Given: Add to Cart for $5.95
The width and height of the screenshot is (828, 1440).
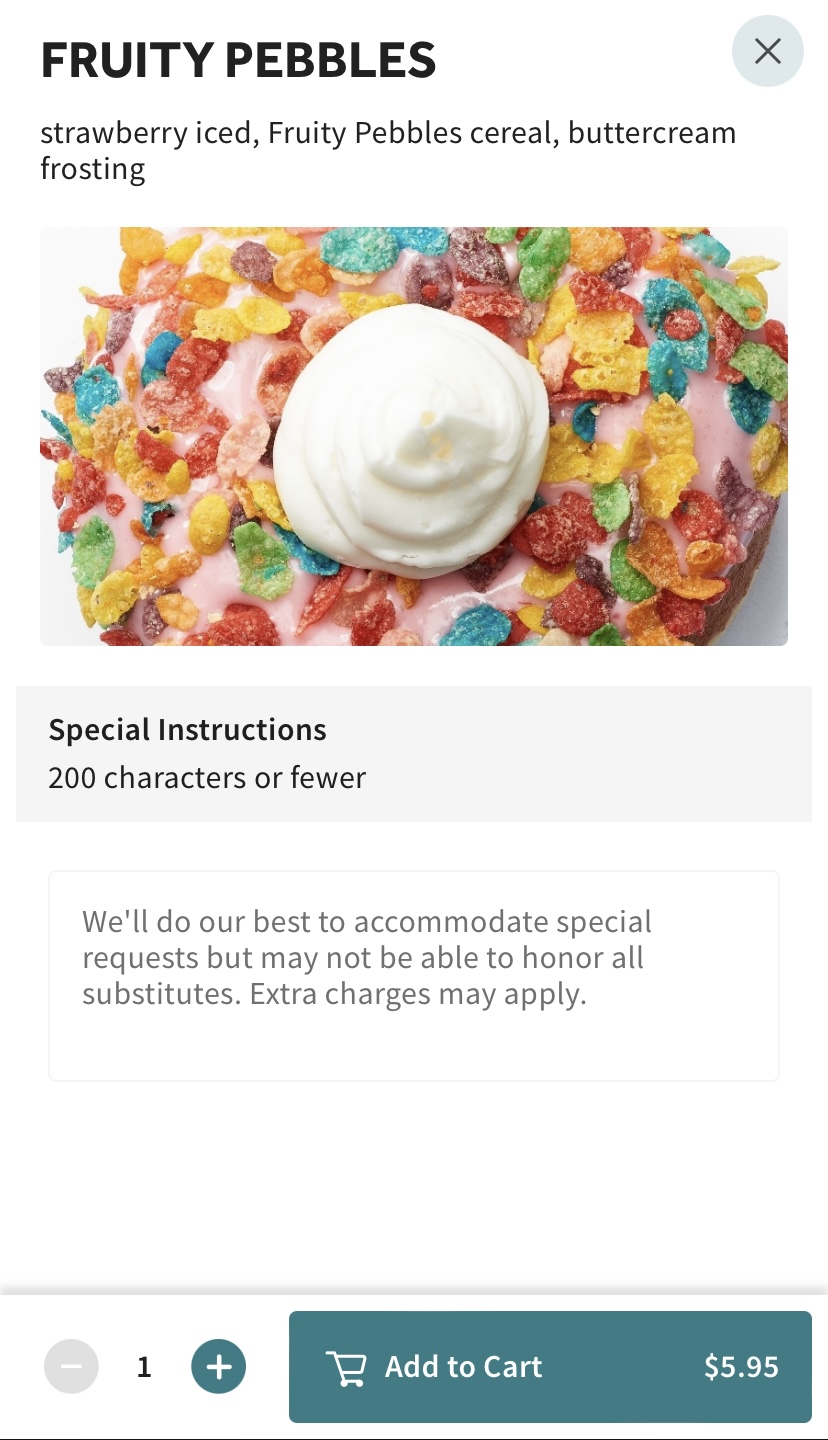Looking at the screenshot, I should click(550, 1366).
